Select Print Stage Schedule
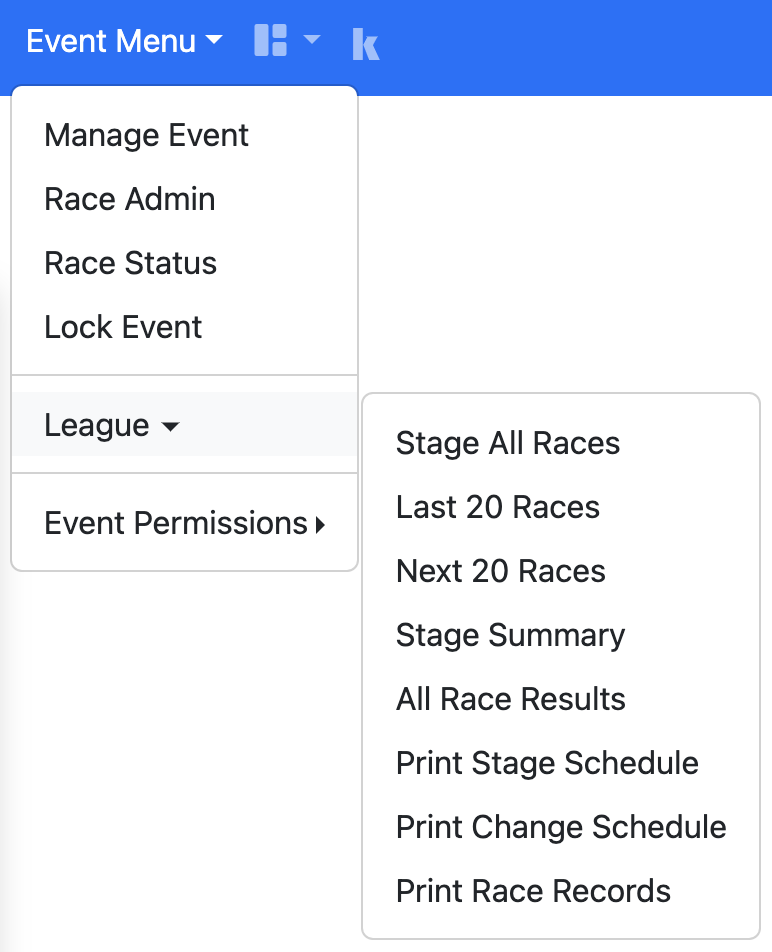Viewport: 772px width, 952px height. [x=547, y=763]
